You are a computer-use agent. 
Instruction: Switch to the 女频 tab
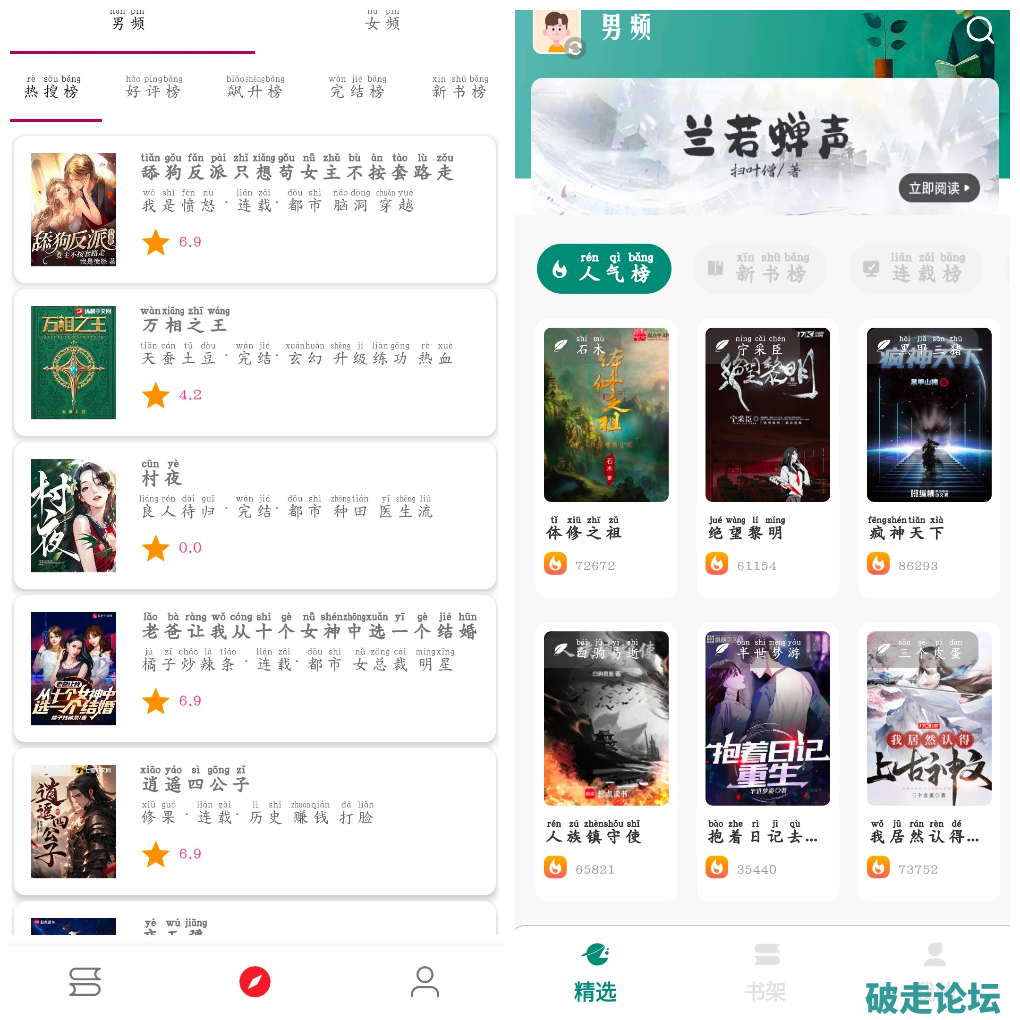(382, 23)
